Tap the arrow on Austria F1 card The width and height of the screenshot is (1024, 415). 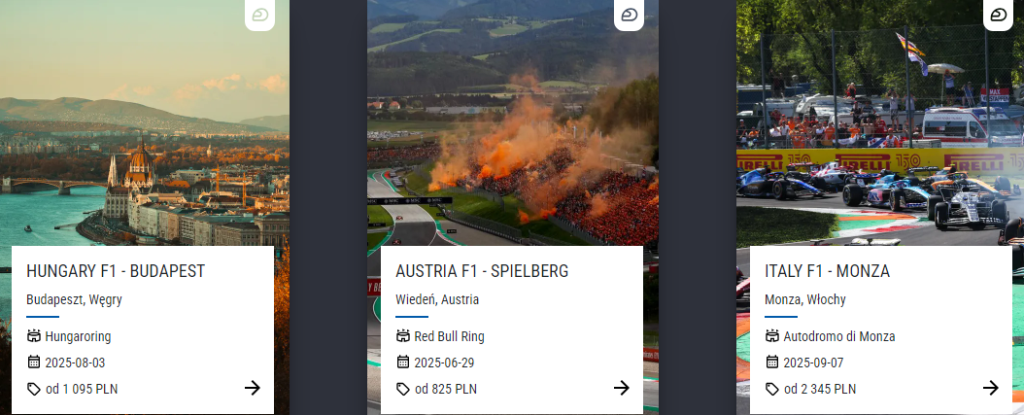(x=621, y=388)
